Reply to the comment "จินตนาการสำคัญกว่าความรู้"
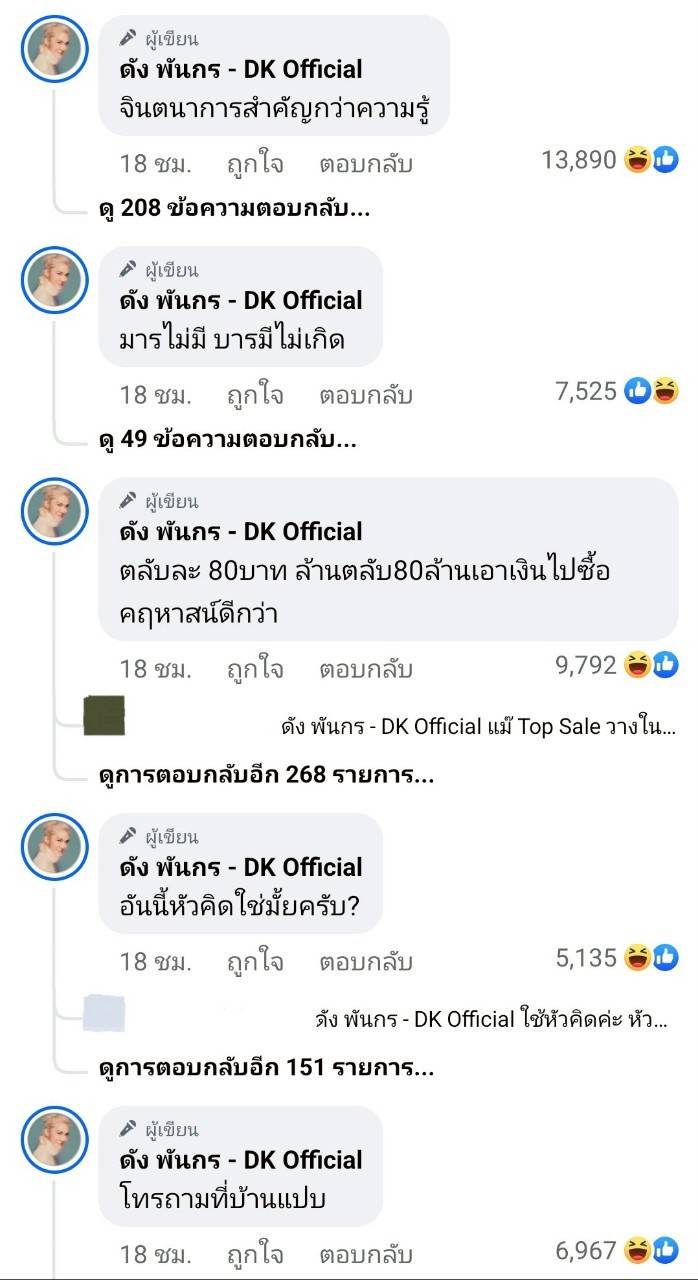Viewport: 698px width, 1280px height. 365,163
